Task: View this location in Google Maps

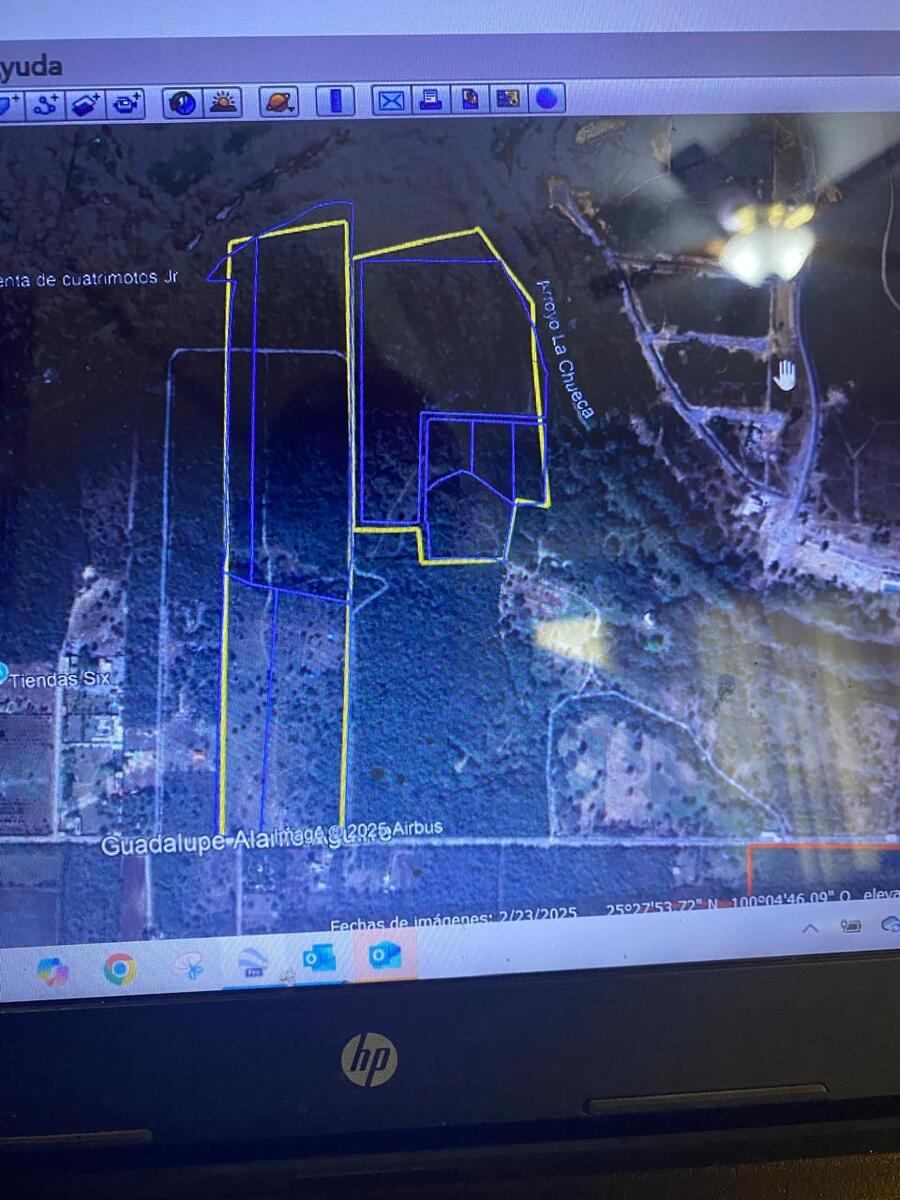Action: 508,98
